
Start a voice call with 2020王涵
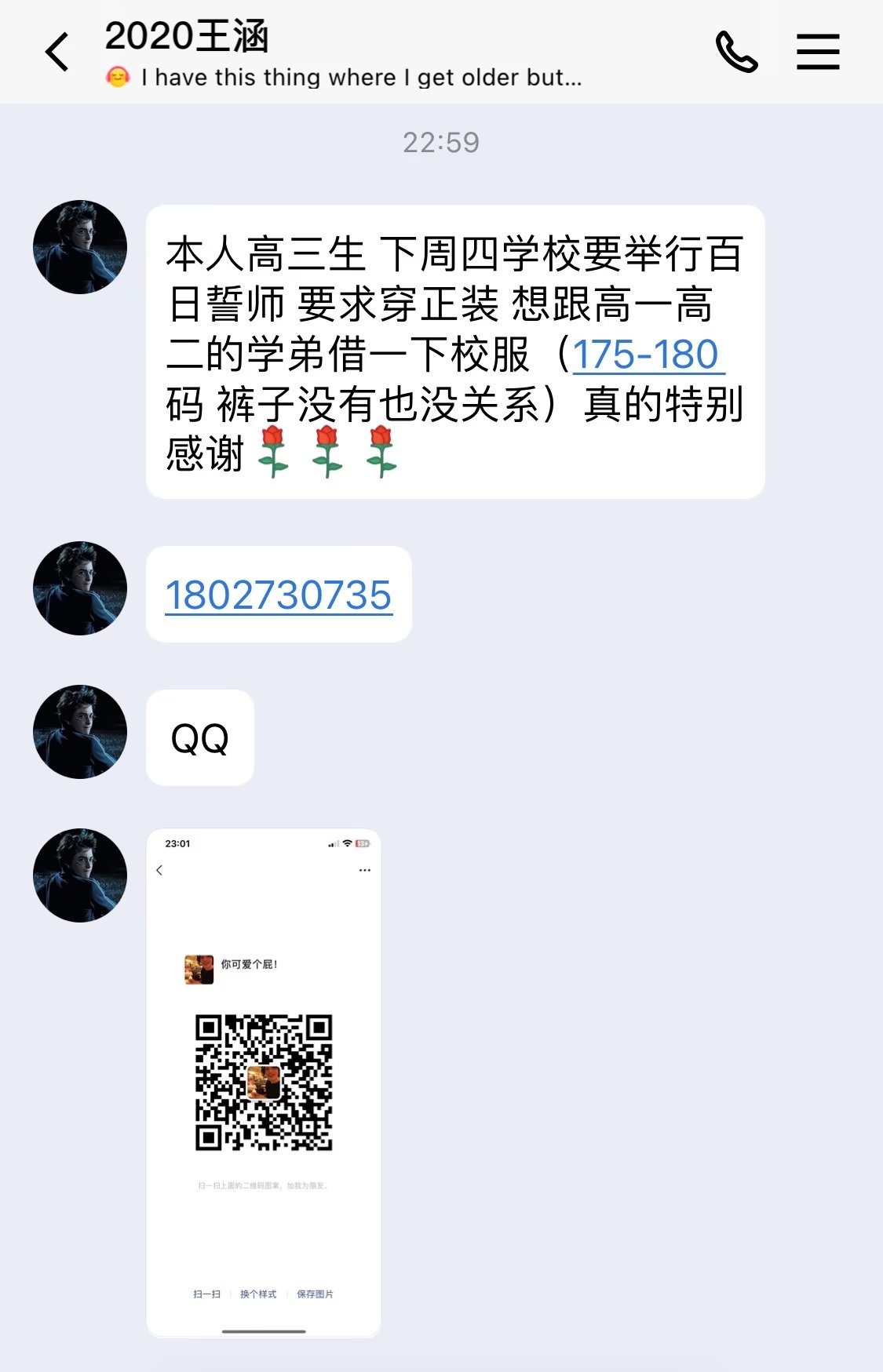click(736, 53)
